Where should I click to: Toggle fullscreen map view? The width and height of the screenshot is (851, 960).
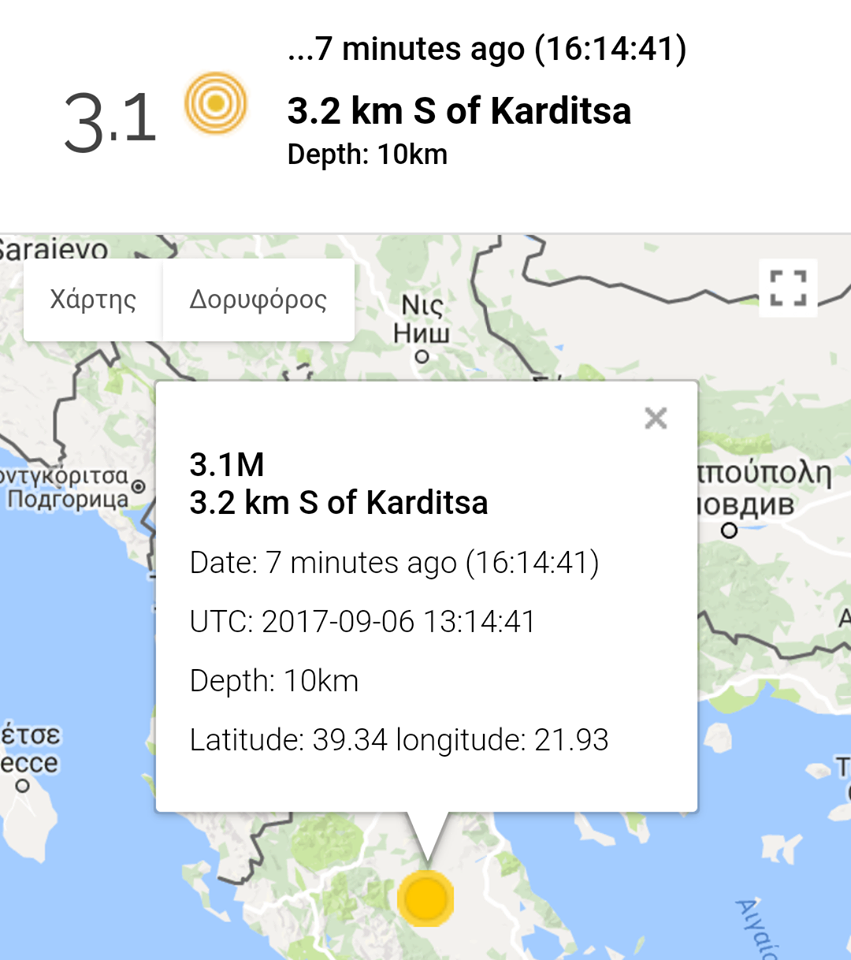point(788,288)
